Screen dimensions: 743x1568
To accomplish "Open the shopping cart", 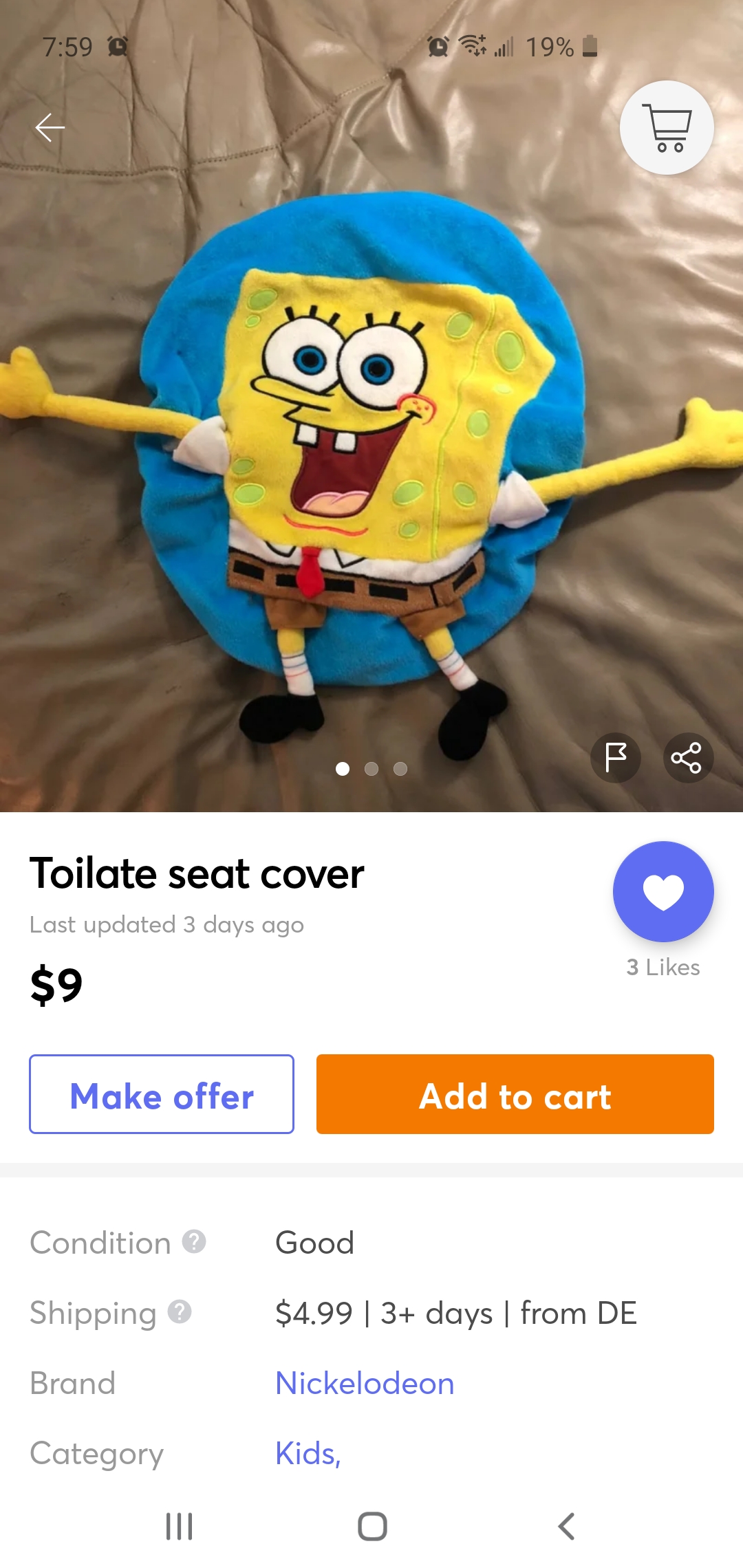I will (665, 128).
